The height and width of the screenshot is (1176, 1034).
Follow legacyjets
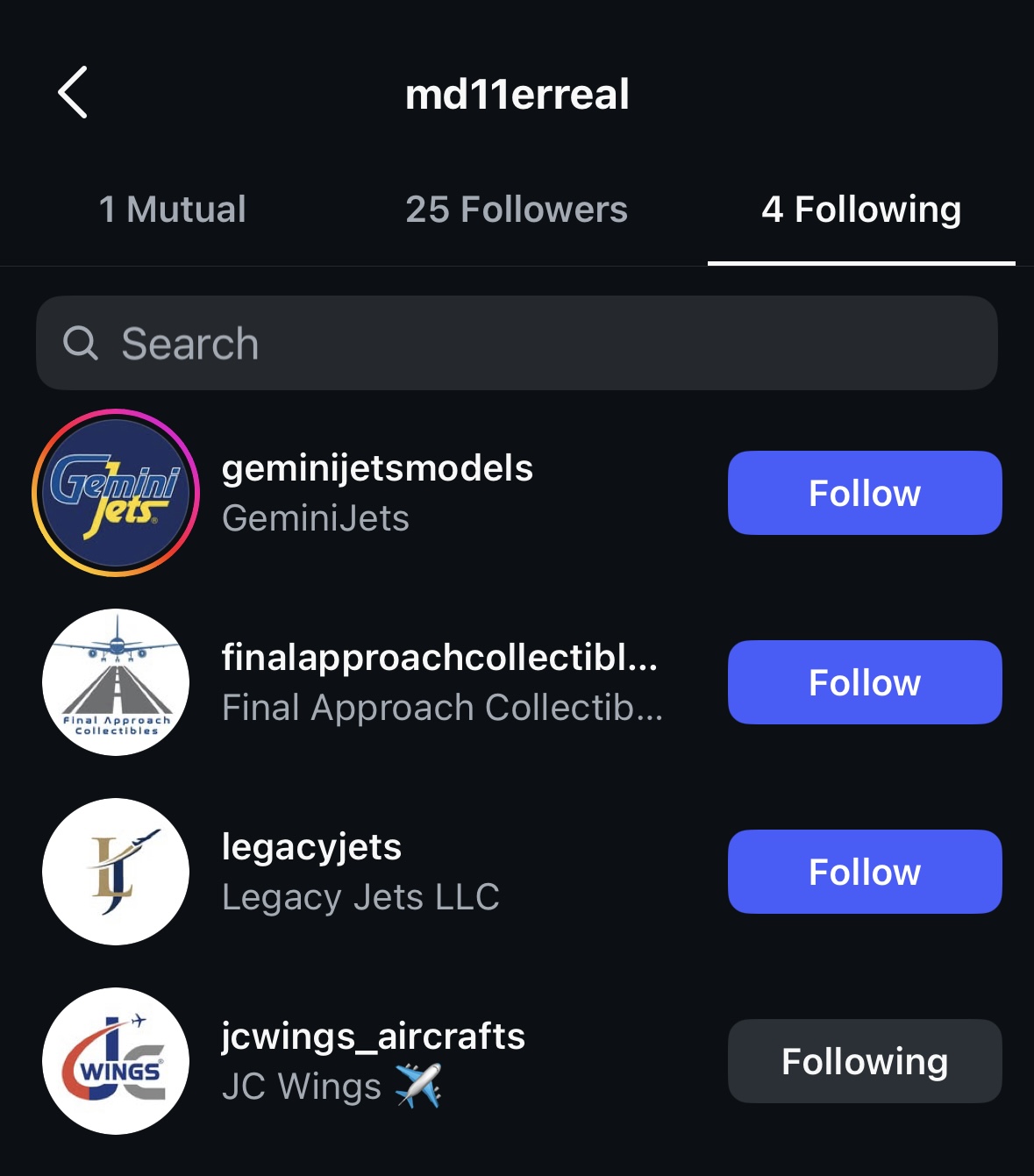[864, 872]
